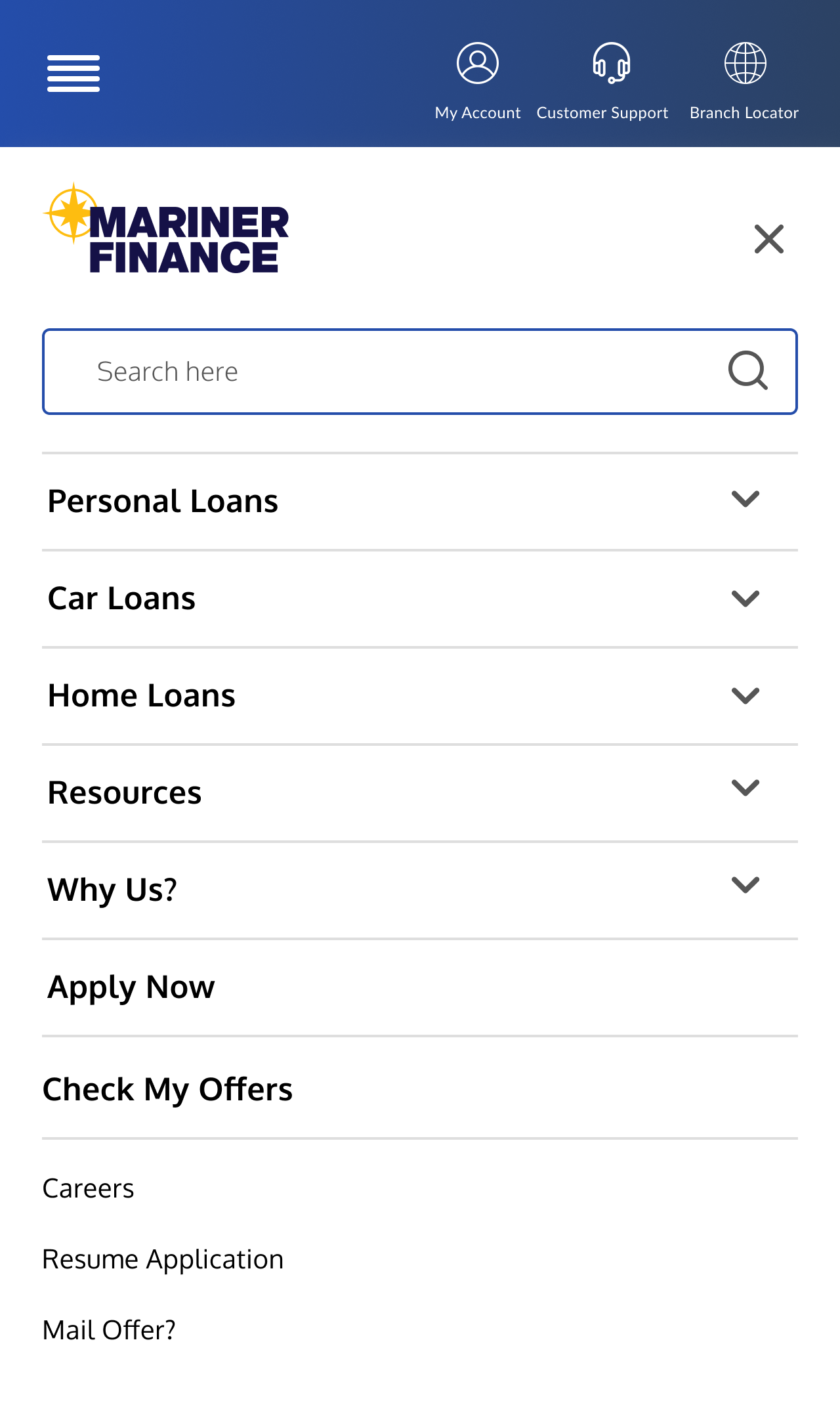Close the navigation menu
840x1426 pixels.
(769, 239)
